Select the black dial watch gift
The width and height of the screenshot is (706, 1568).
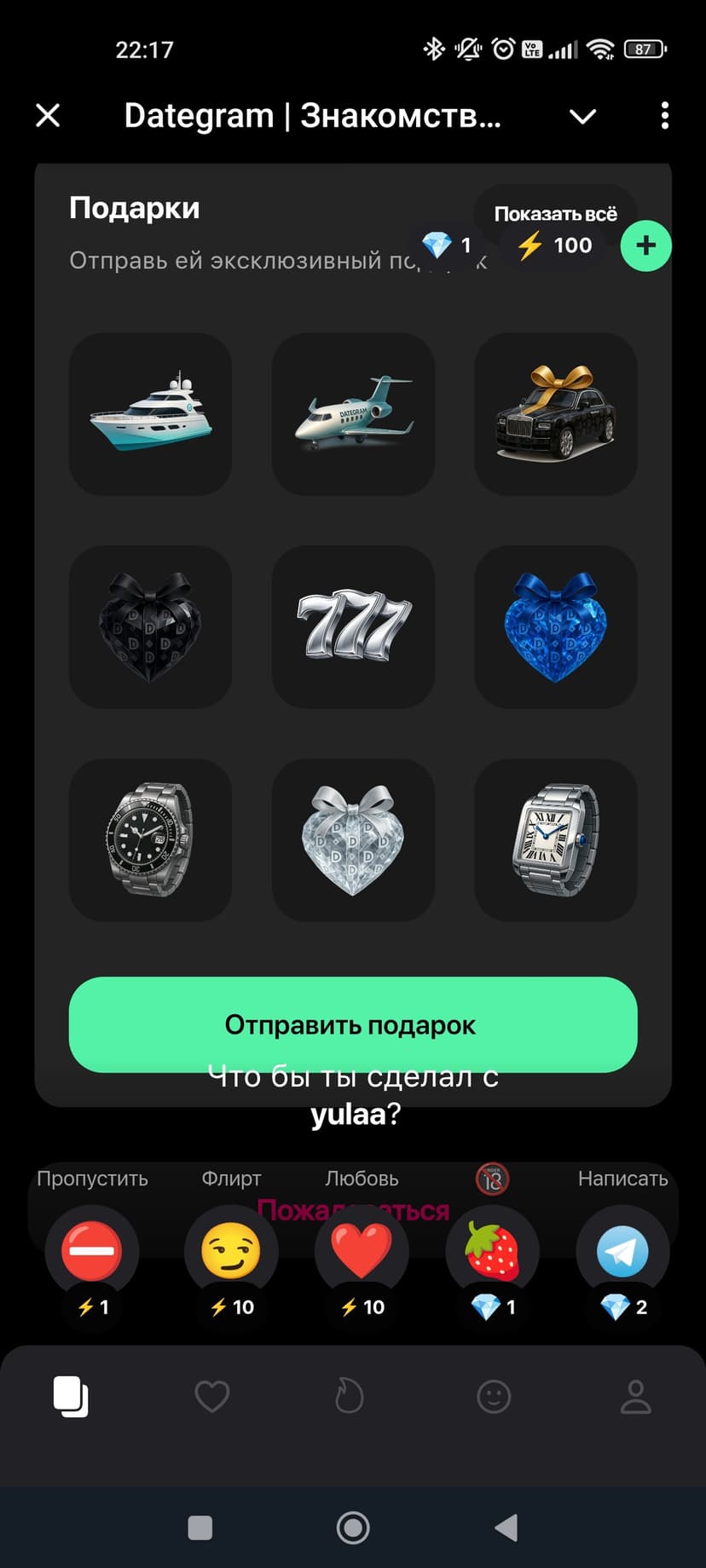click(150, 840)
